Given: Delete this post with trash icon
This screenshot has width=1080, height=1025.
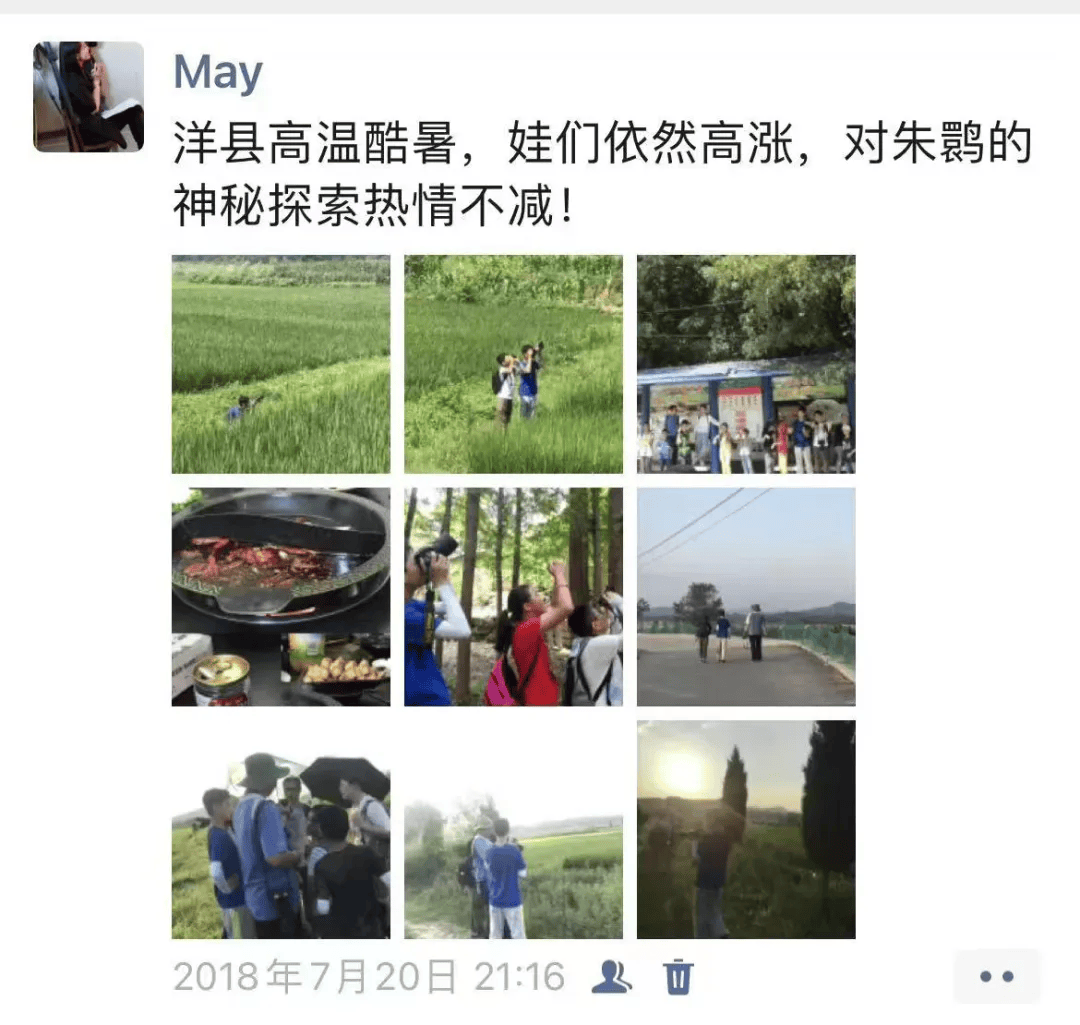Looking at the screenshot, I should pos(678,976).
